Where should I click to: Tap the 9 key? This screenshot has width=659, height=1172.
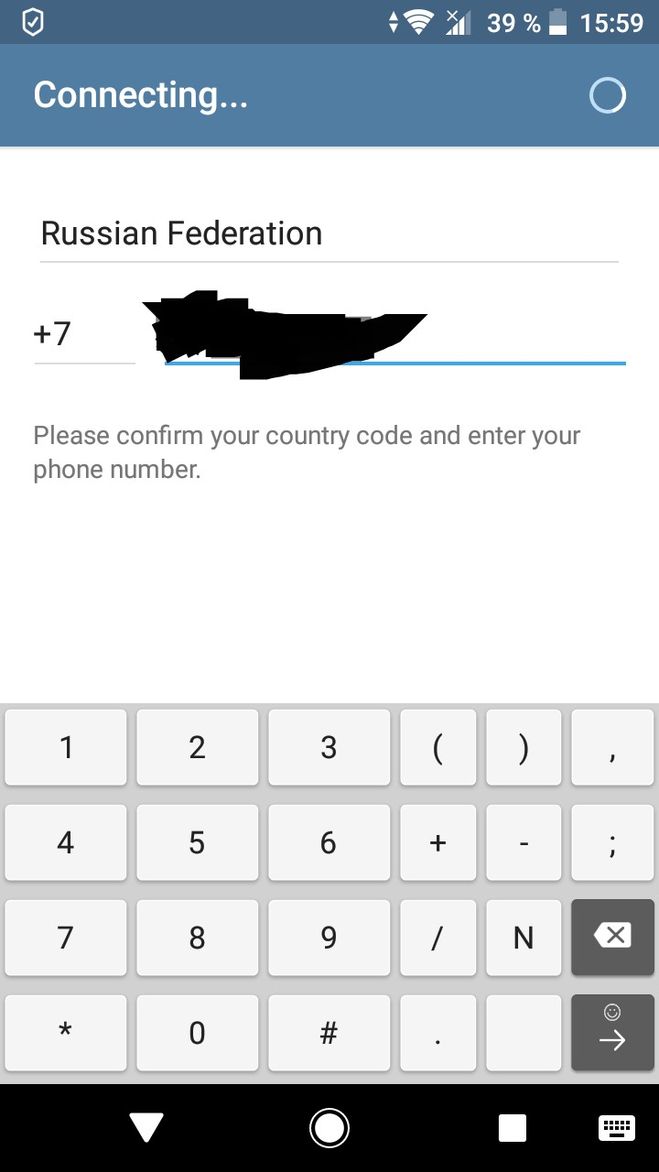(x=328, y=938)
